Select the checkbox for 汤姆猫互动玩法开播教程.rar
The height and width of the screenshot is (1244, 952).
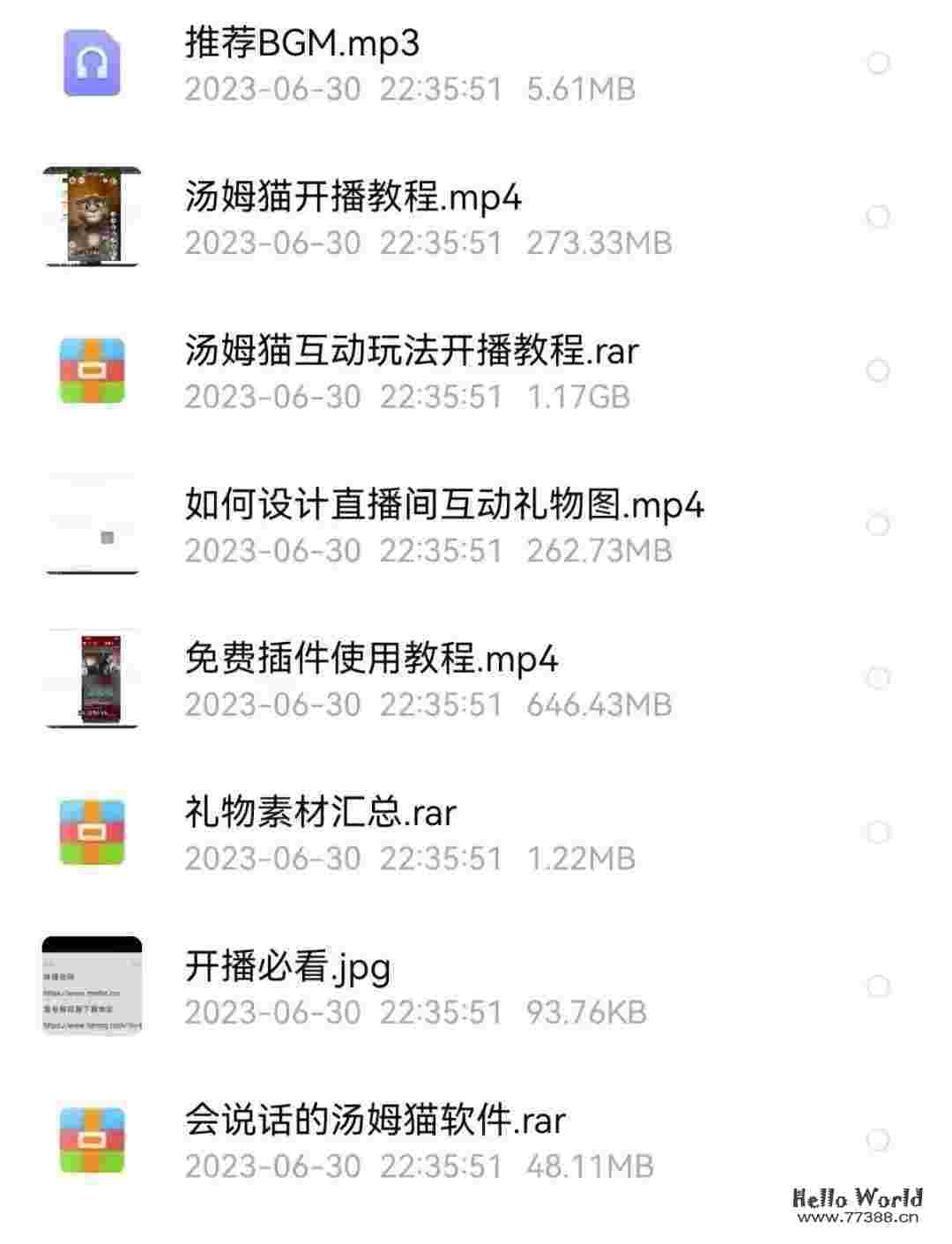(876, 370)
